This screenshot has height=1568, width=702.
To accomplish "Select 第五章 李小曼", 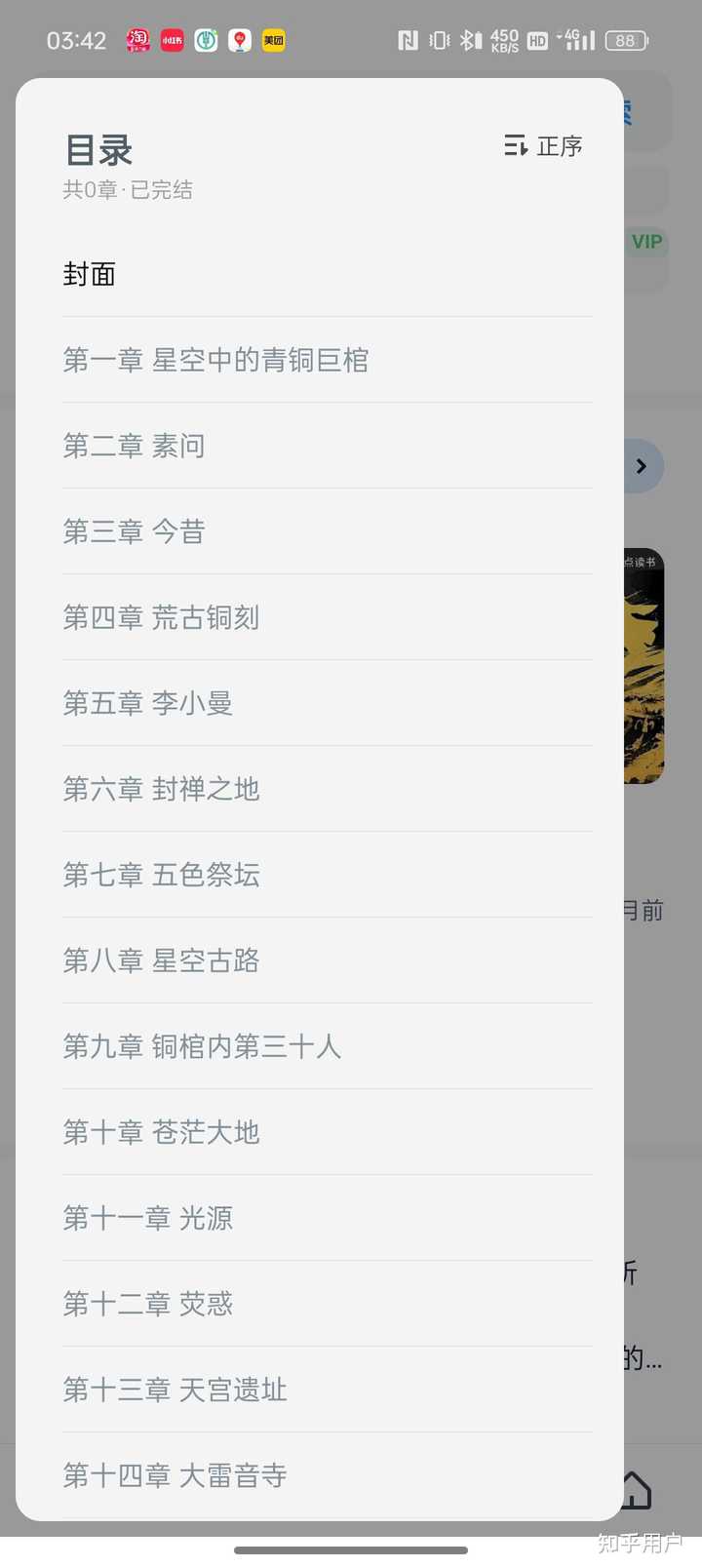I will [148, 704].
